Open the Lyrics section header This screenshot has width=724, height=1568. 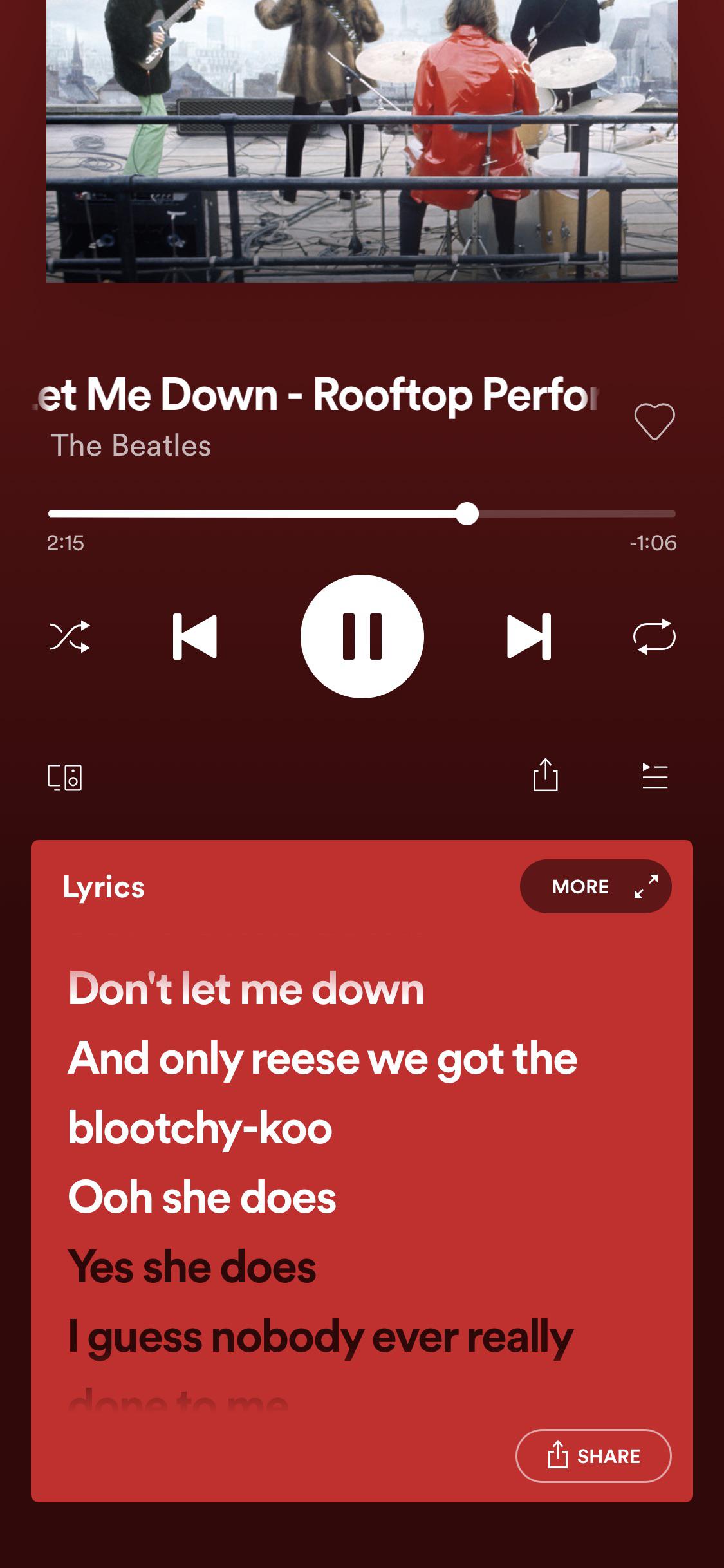(103, 886)
